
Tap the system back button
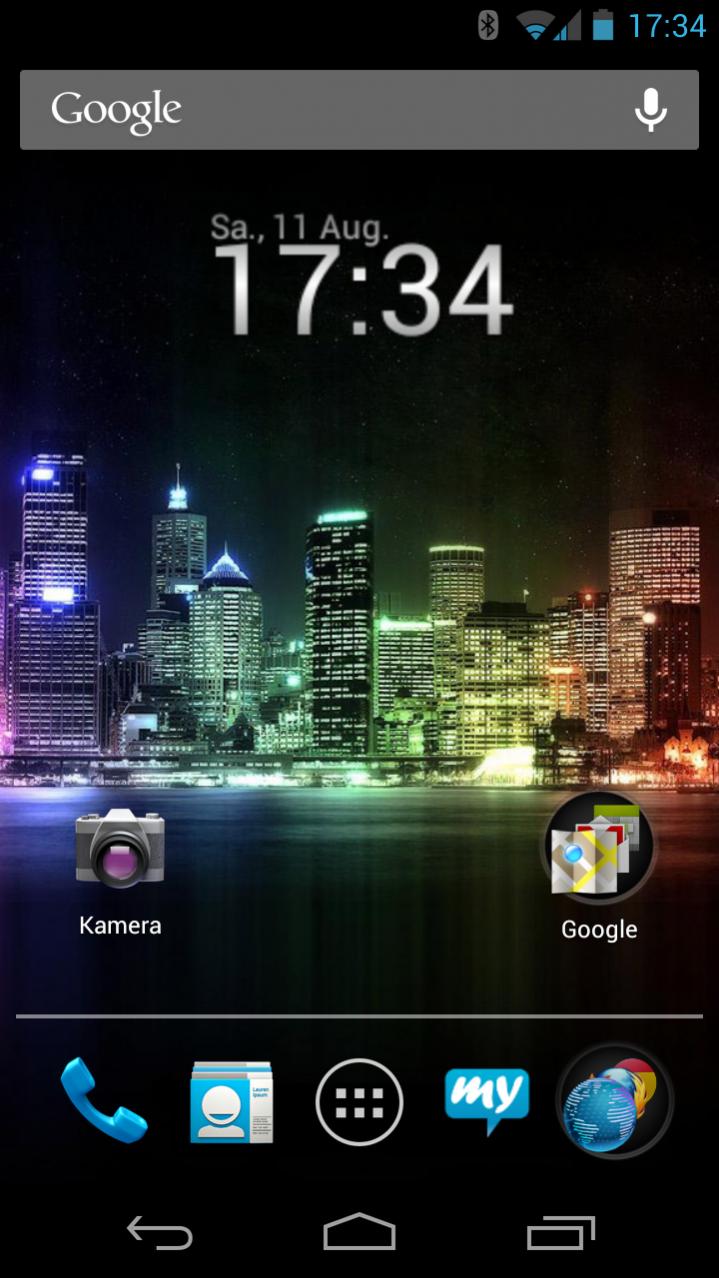[160, 1232]
